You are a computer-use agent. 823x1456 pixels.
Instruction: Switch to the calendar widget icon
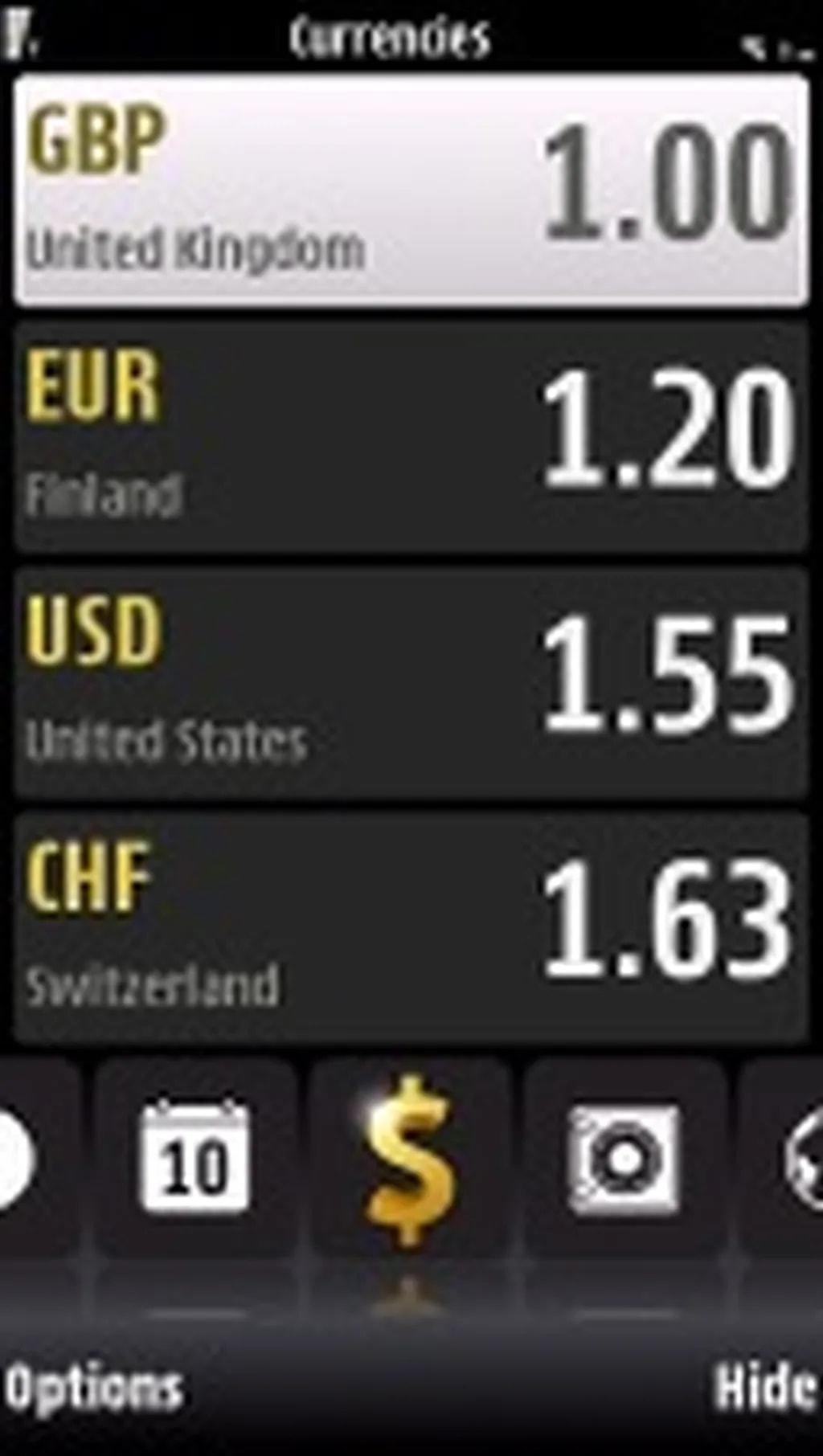coord(195,1157)
